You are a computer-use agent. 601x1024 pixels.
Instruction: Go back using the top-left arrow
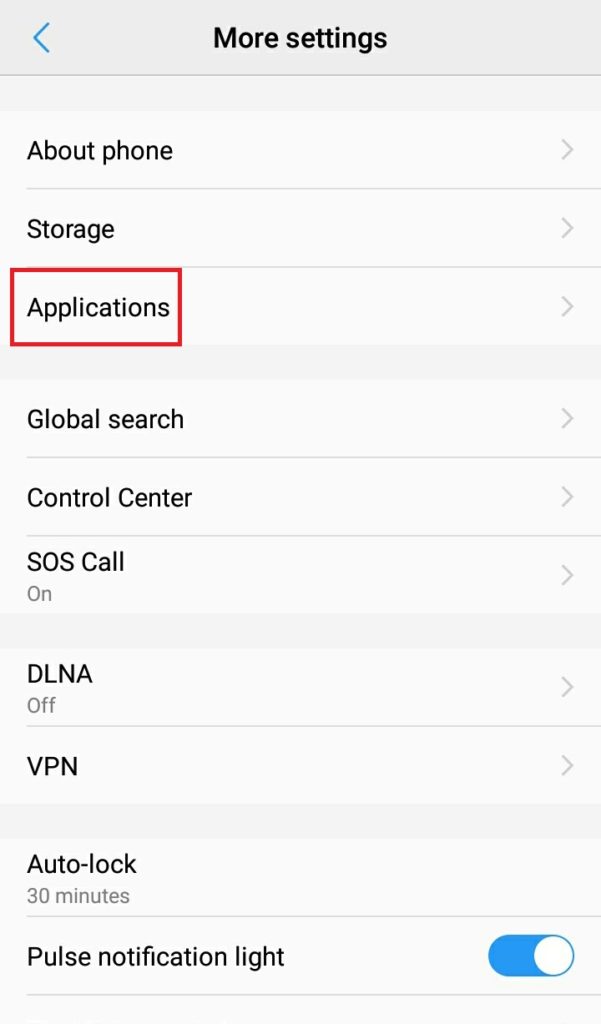(42, 38)
